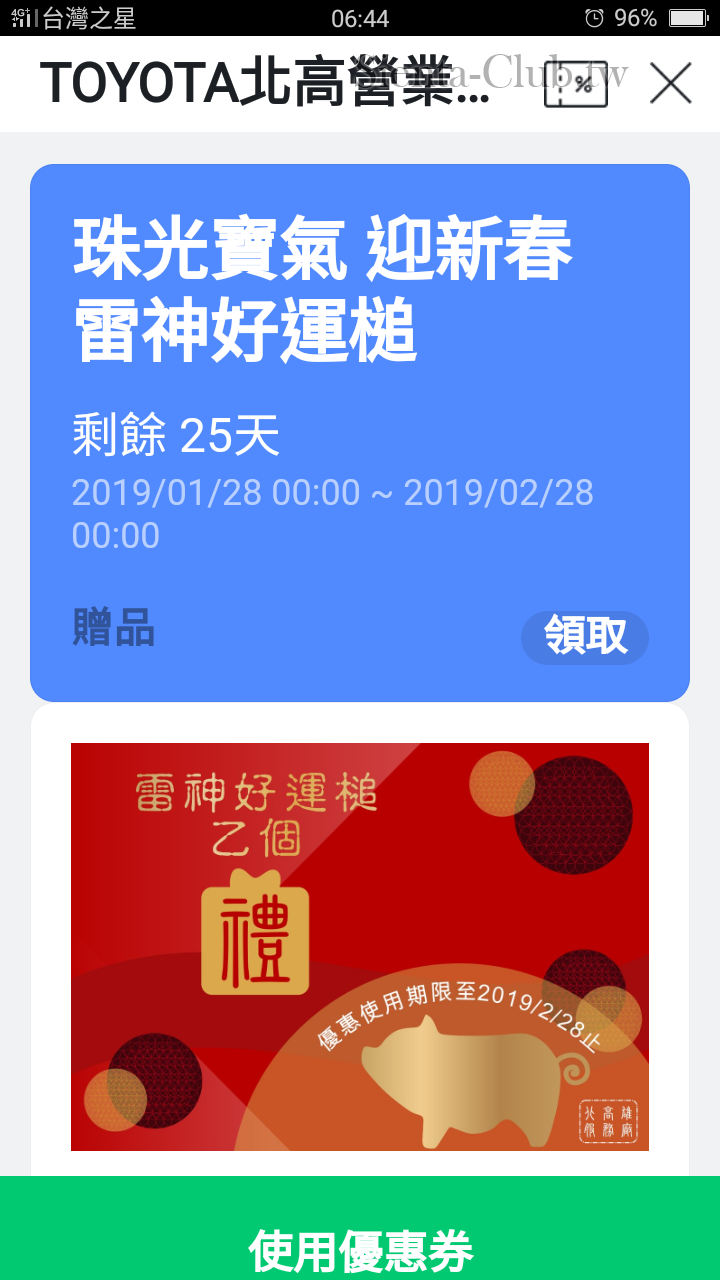Image resolution: width=720 pixels, height=1280 pixels.
Task: Tap the 96% battery percentage indicator
Action: (638, 17)
